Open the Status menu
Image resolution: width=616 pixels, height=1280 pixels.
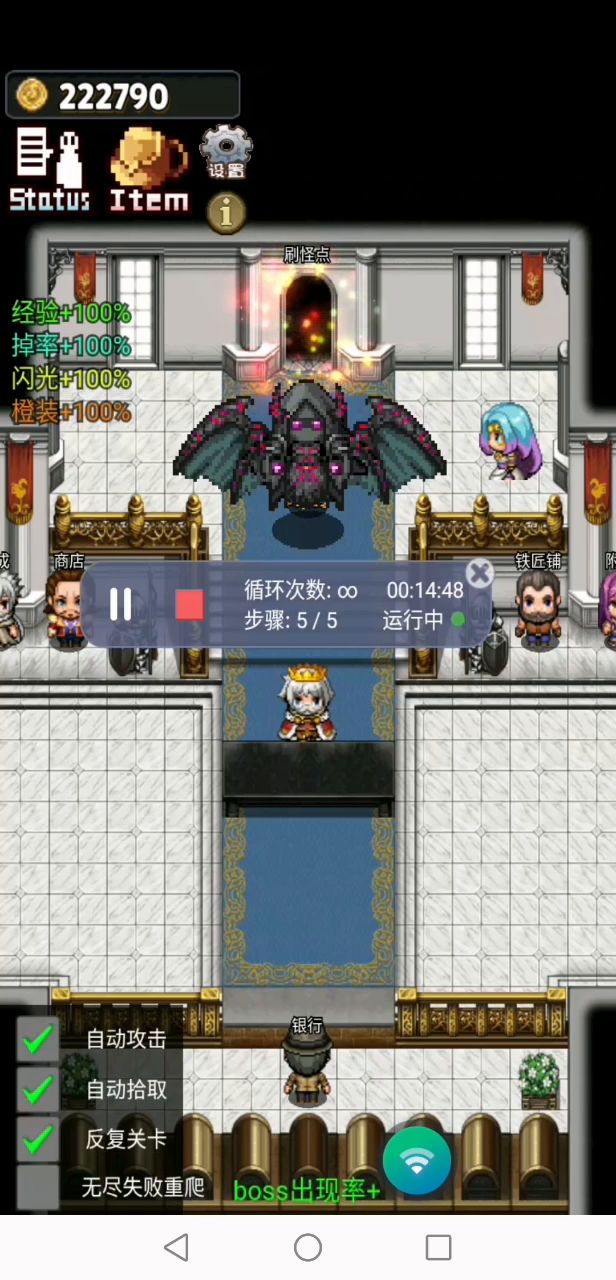49,170
